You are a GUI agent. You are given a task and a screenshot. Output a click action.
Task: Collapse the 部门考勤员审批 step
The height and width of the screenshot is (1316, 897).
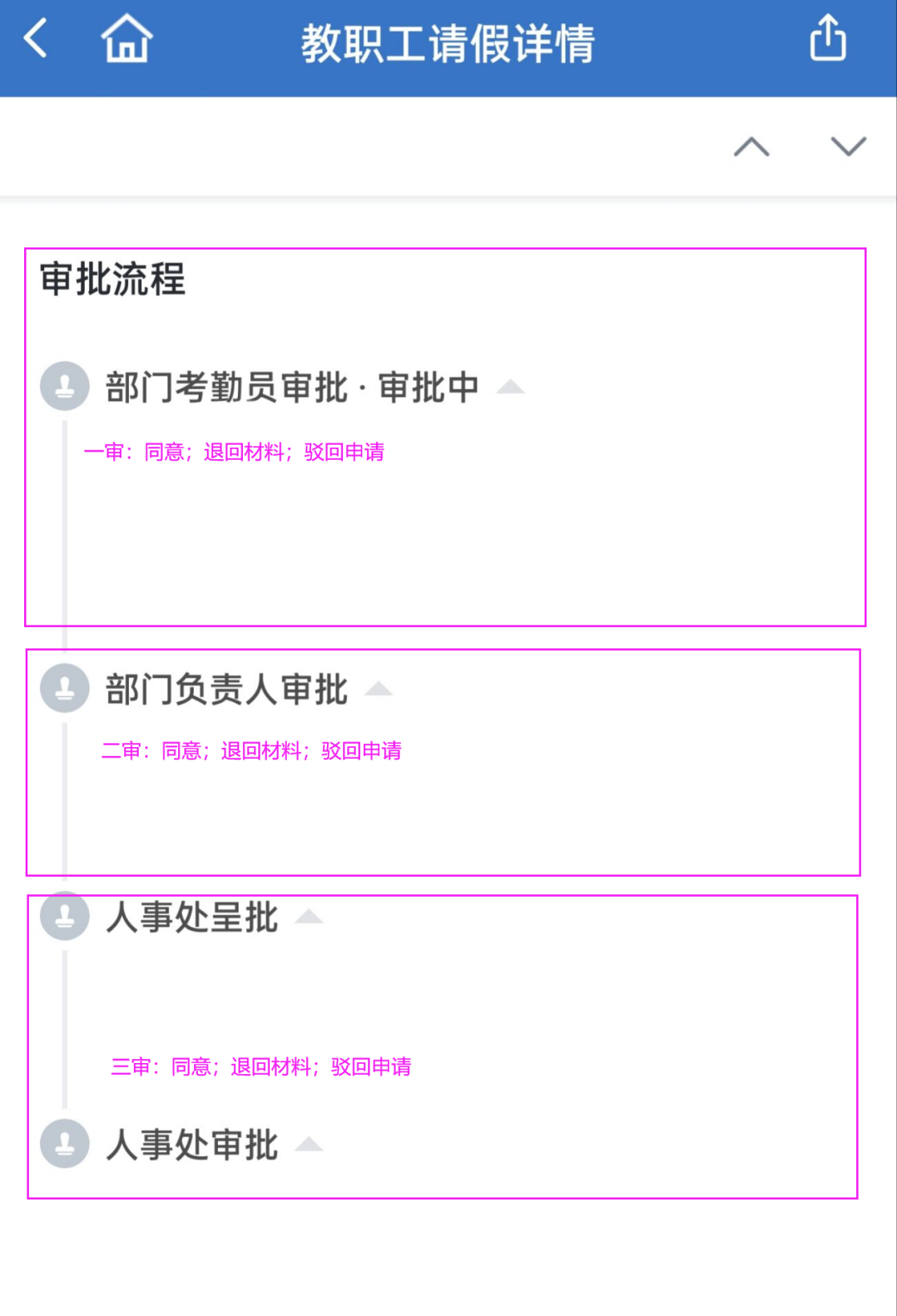click(510, 387)
